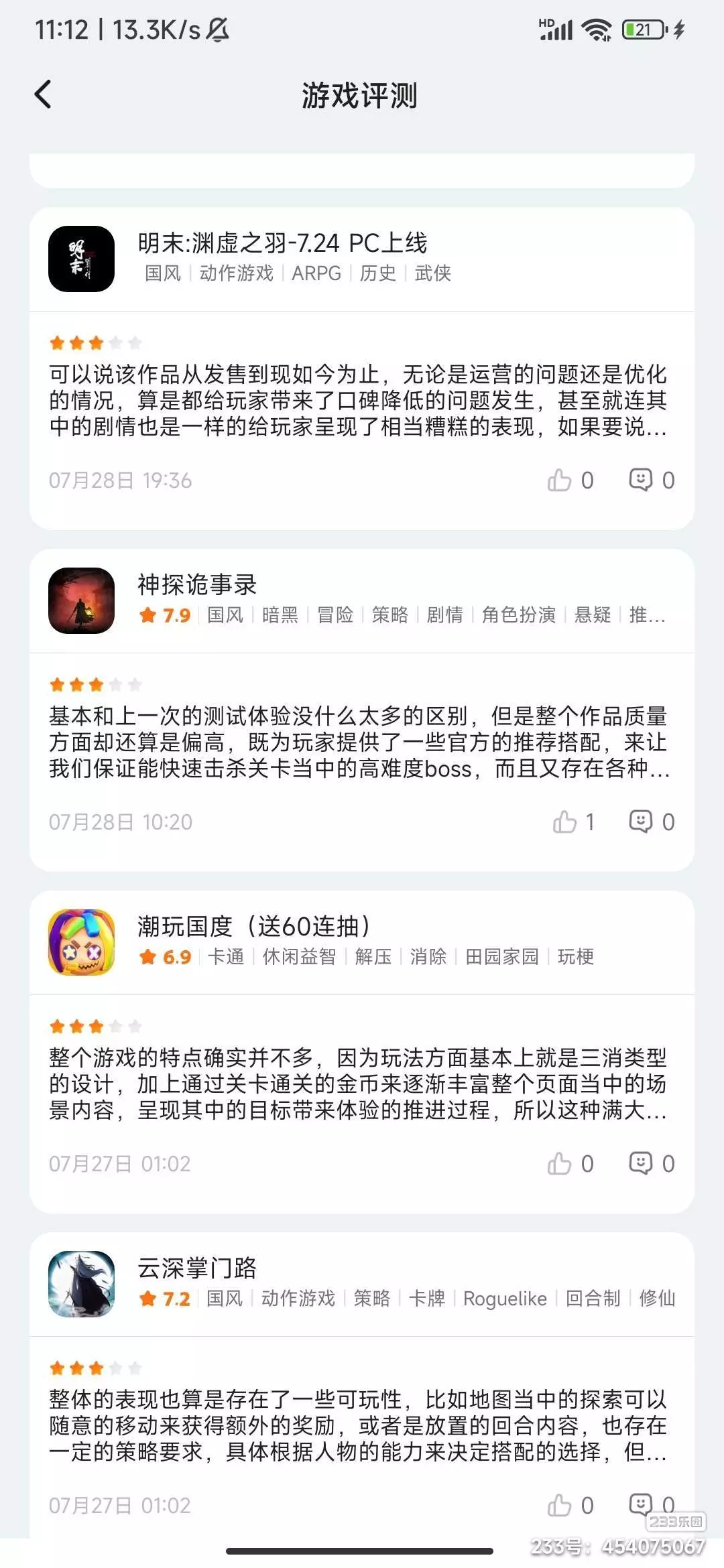
Task: Open comments on the 明末:渊虚之羽 review
Action: click(652, 480)
